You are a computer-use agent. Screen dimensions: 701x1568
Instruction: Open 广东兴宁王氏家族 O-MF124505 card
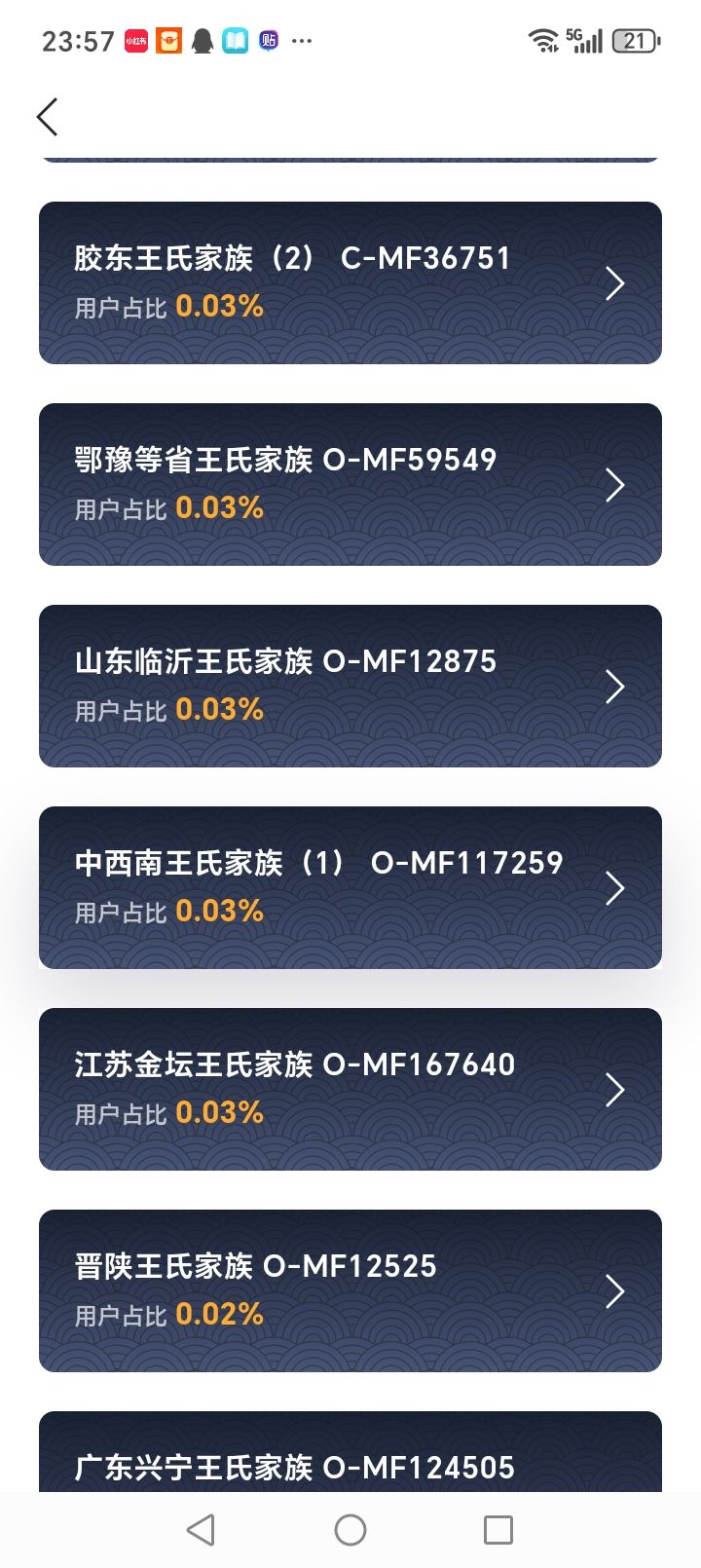(350, 1456)
